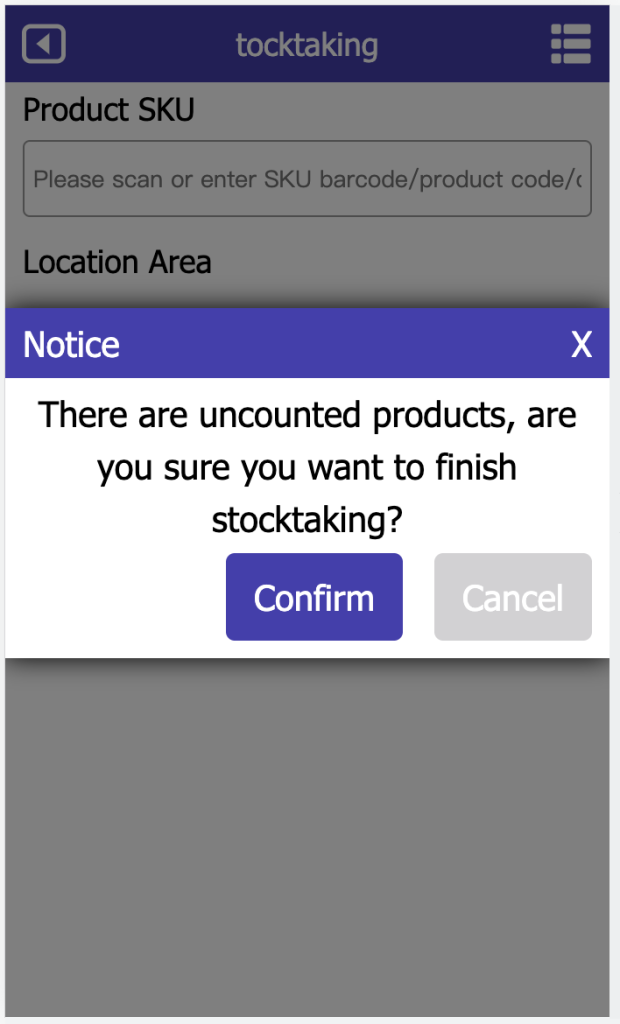Screen dimensions: 620x1024
Task: Close the Notice dialog with X
Action: [x=581, y=344]
